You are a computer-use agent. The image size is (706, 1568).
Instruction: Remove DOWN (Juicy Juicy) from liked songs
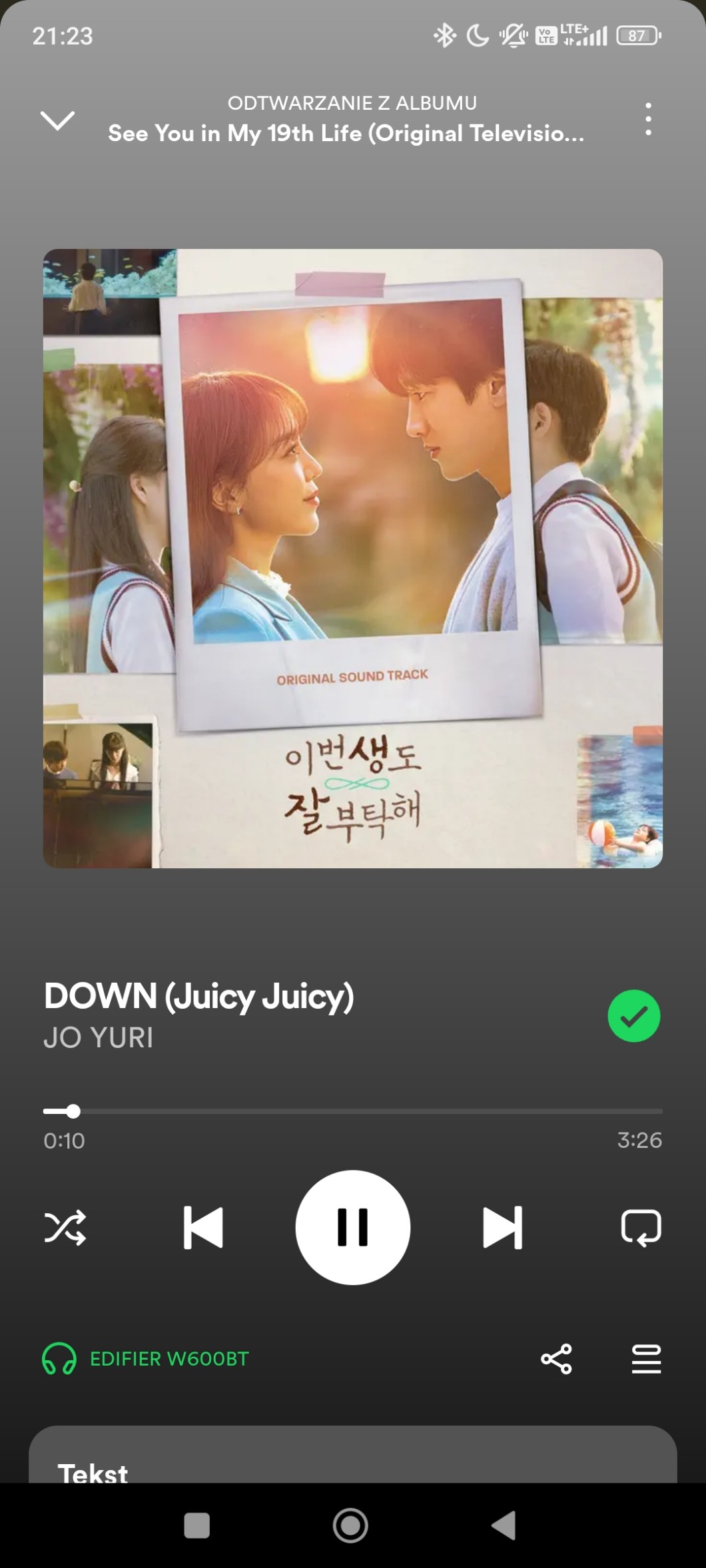click(x=633, y=1016)
